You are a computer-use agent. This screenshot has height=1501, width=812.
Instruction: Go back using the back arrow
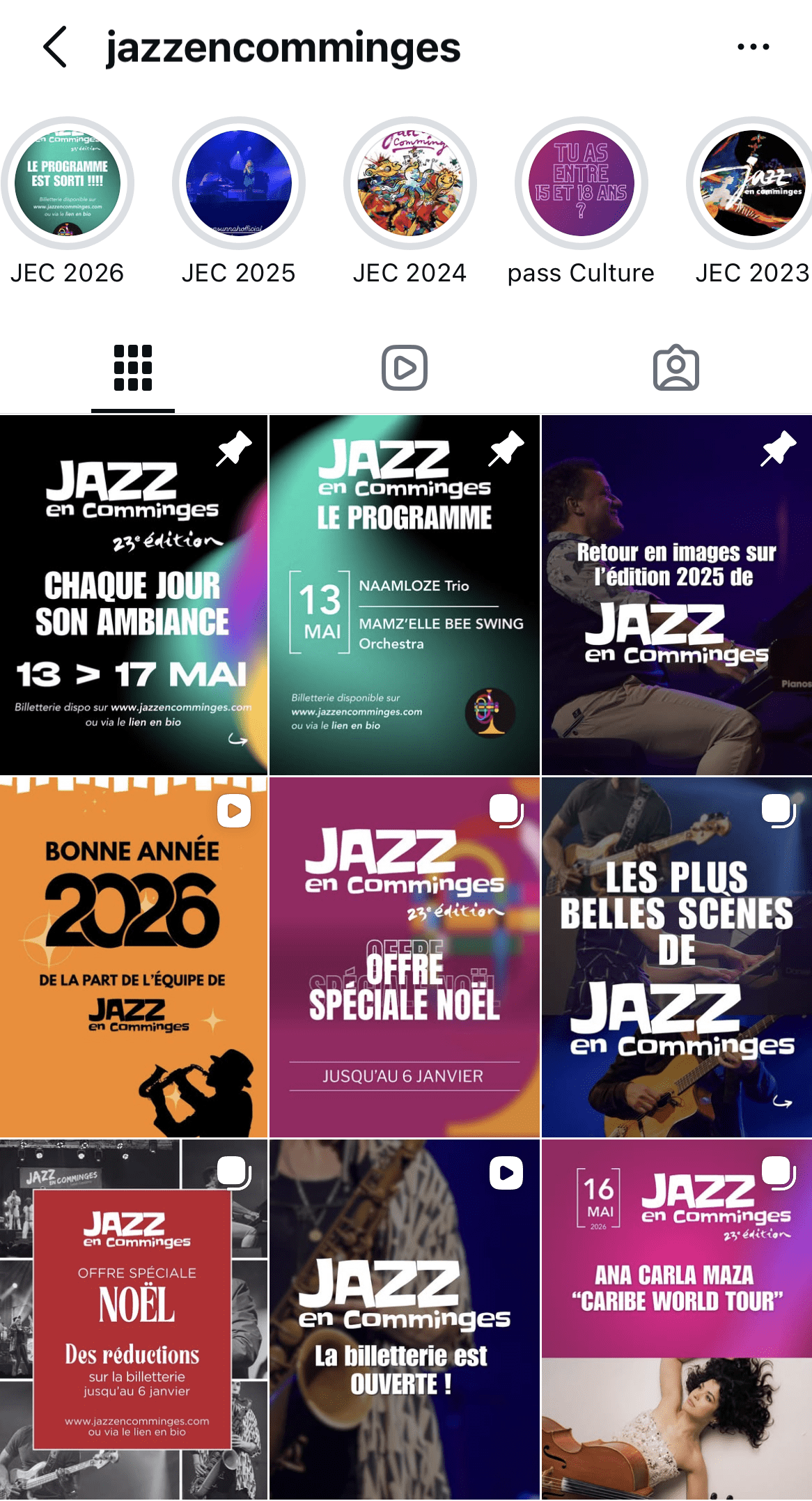point(56,47)
